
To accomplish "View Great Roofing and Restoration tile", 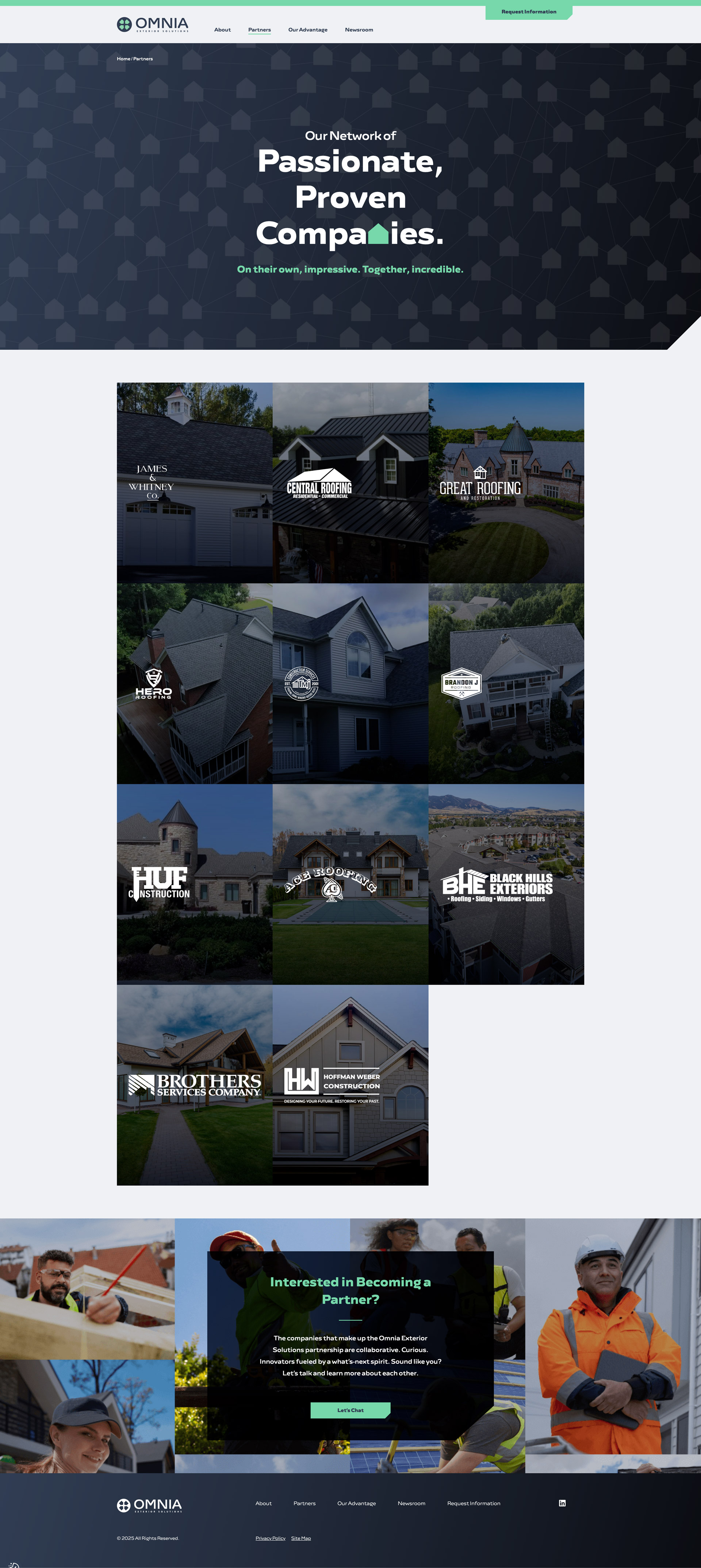I will (506, 483).
